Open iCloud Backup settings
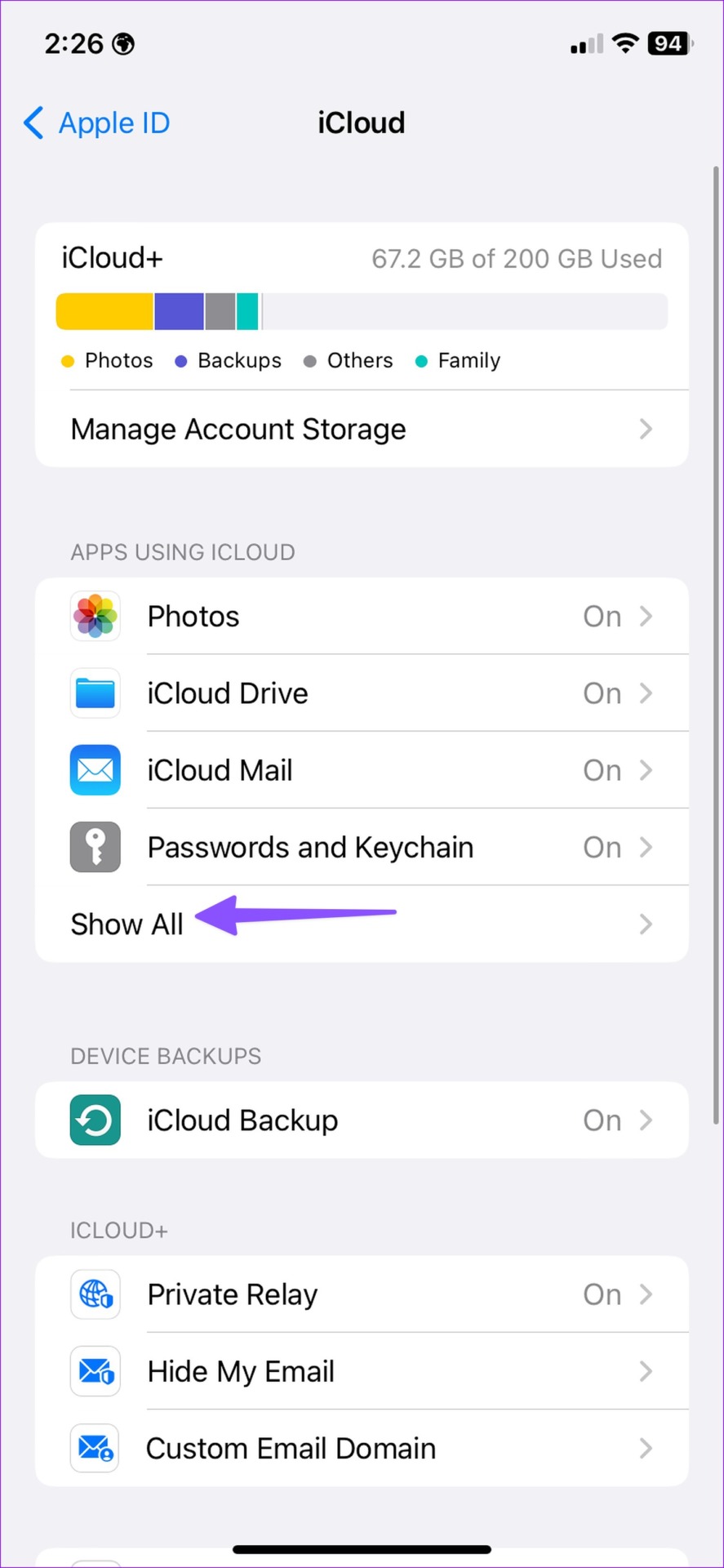This screenshot has height=1568, width=724. [x=362, y=1120]
